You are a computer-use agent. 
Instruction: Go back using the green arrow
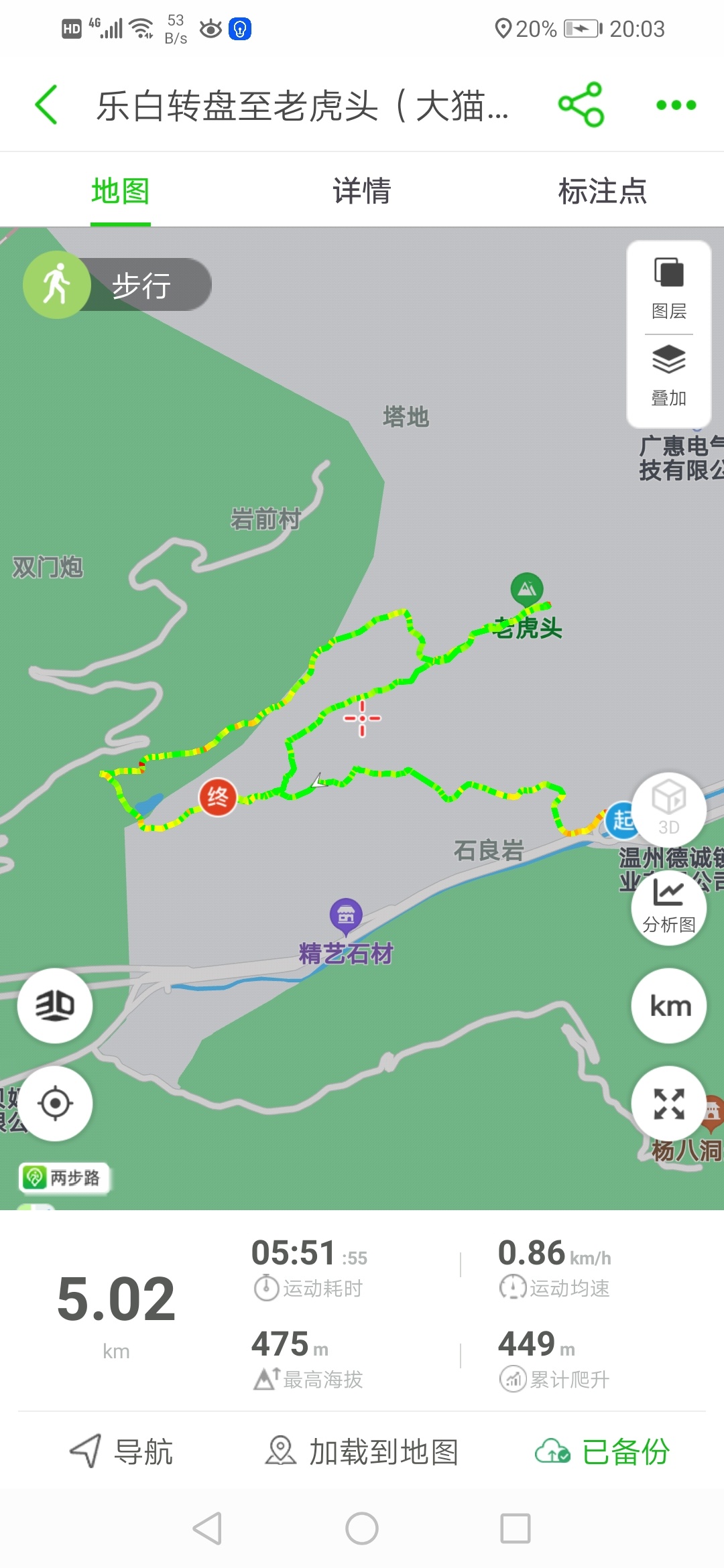[x=47, y=105]
